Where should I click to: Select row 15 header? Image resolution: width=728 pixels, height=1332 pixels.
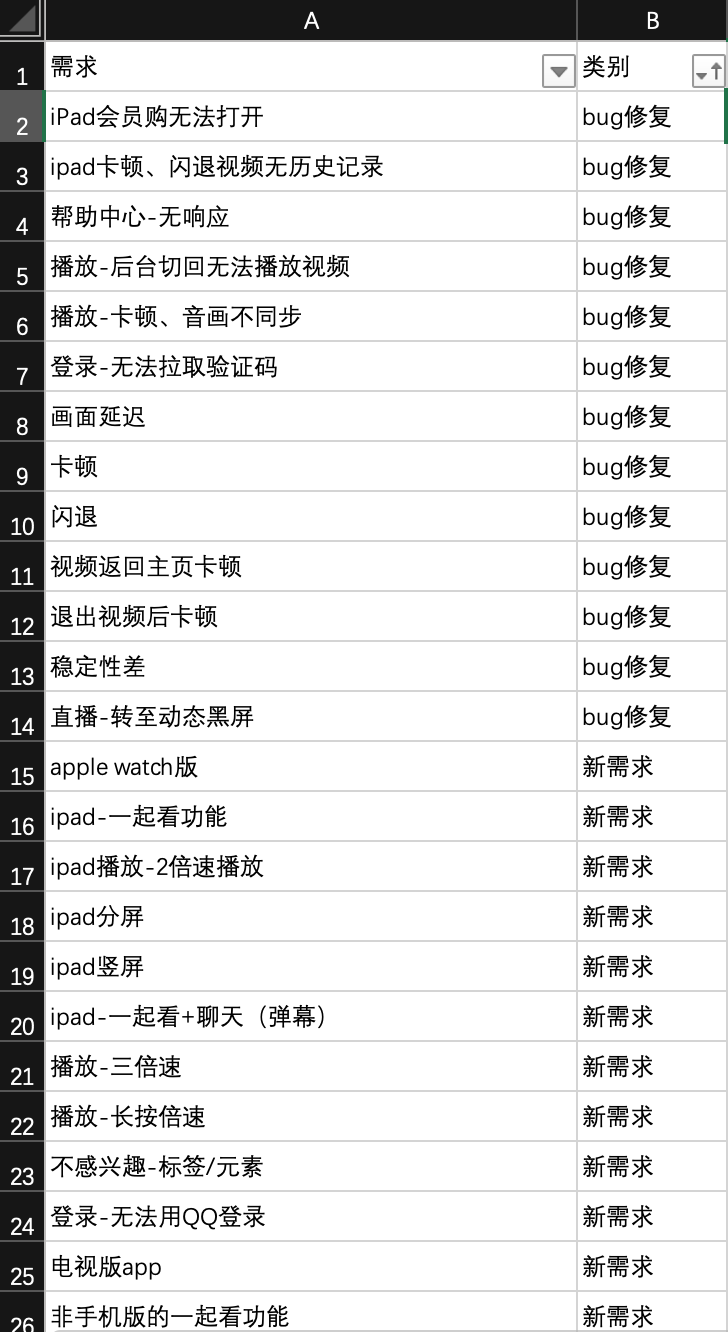pyautogui.click(x=22, y=766)
